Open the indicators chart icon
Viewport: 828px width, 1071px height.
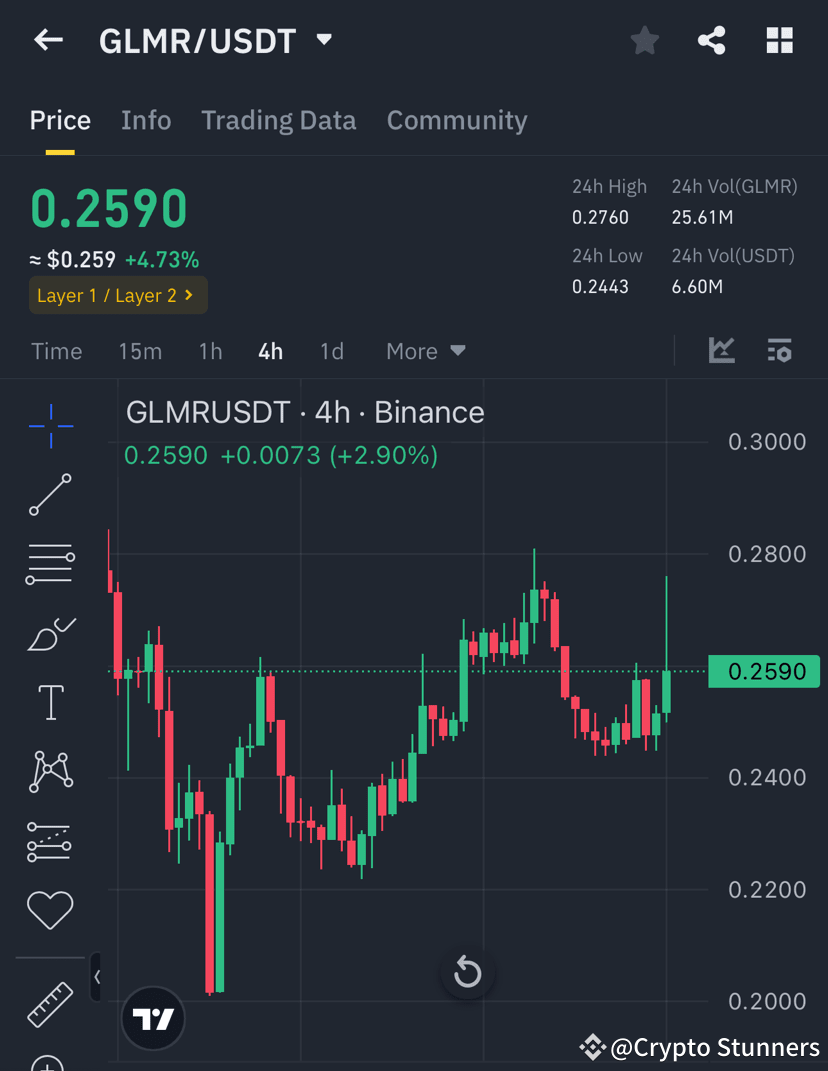(722, 351)
